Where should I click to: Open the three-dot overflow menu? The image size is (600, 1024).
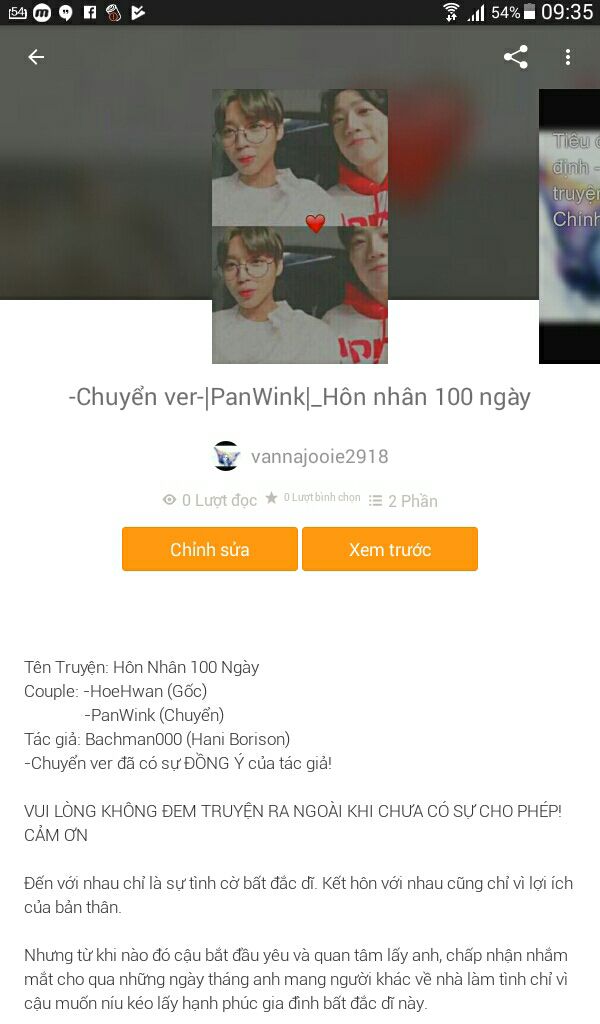[568, 57]
